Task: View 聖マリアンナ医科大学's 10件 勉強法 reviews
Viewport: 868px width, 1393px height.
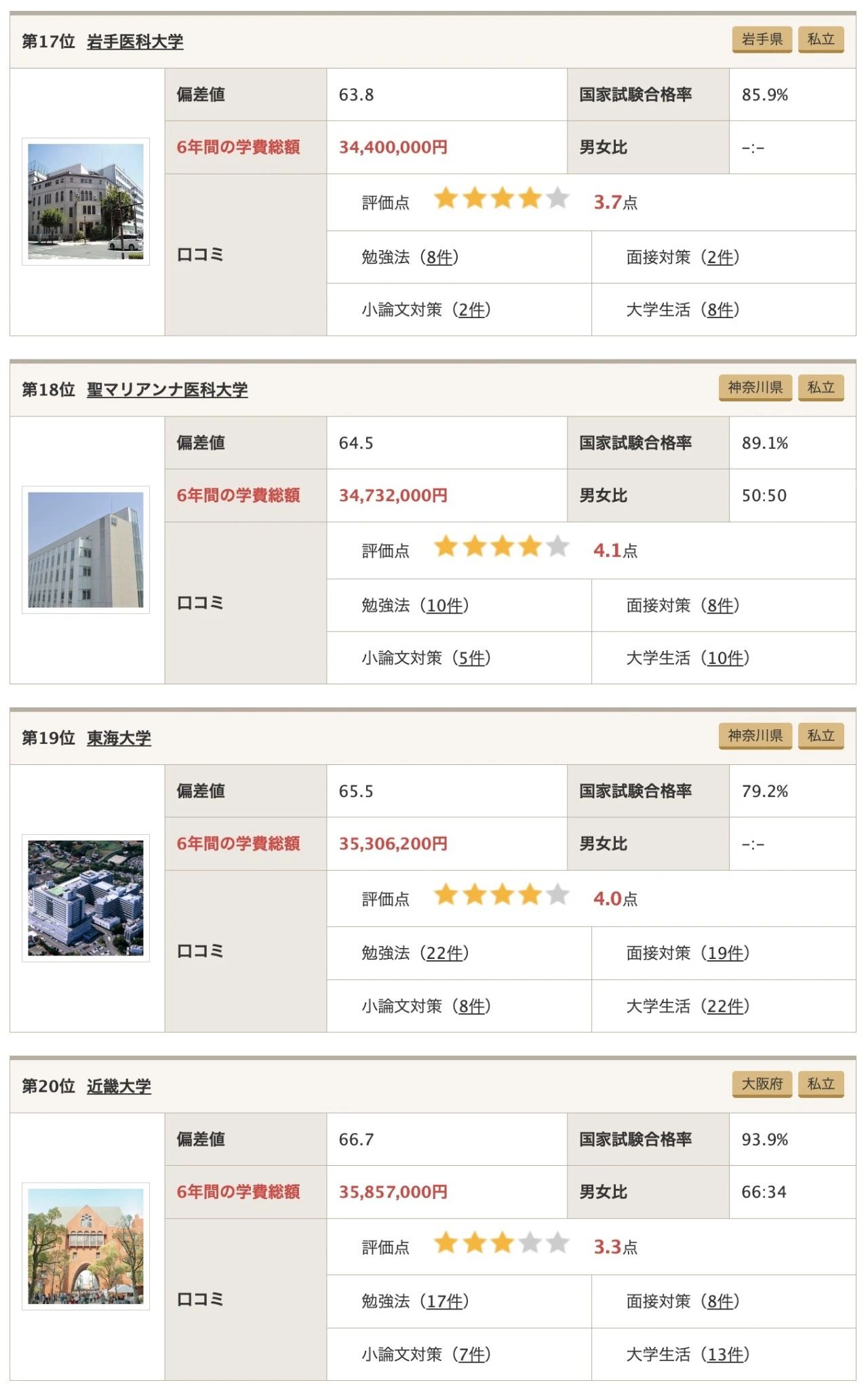Action: [x=445, y=606]
